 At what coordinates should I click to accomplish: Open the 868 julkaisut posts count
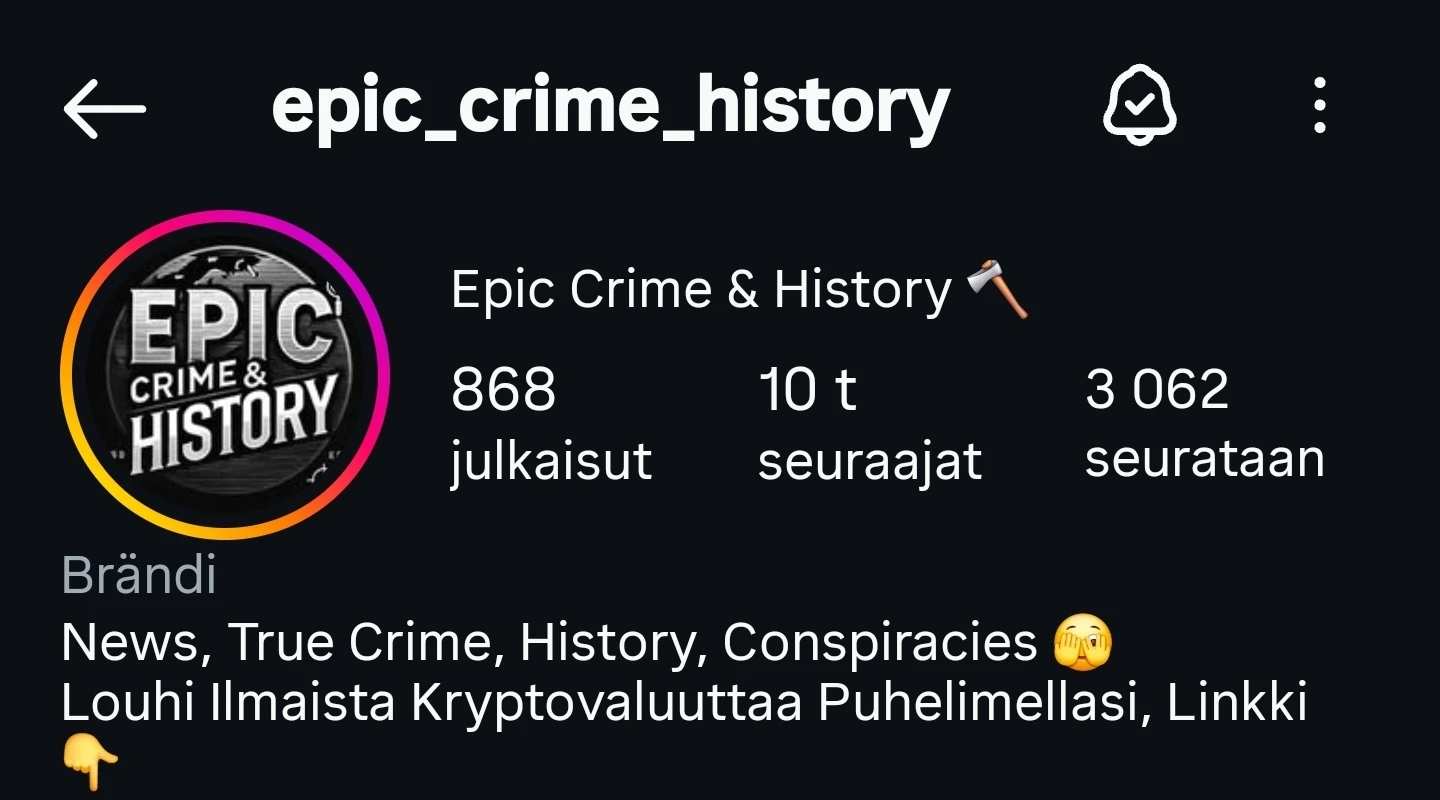pos(550,423)
